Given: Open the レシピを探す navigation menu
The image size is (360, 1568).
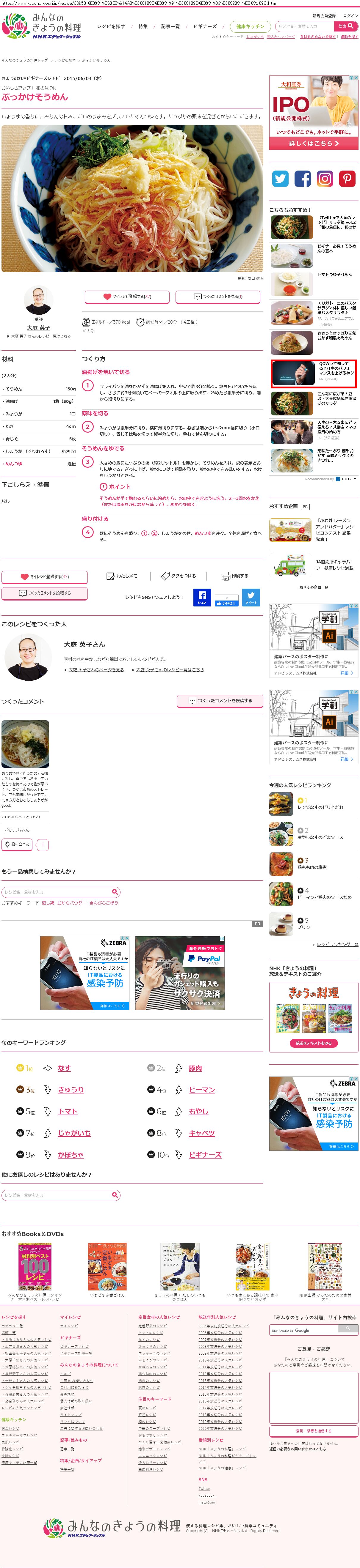Looking at the screenshot, I should pyautogui.click(x=111, y=26).
